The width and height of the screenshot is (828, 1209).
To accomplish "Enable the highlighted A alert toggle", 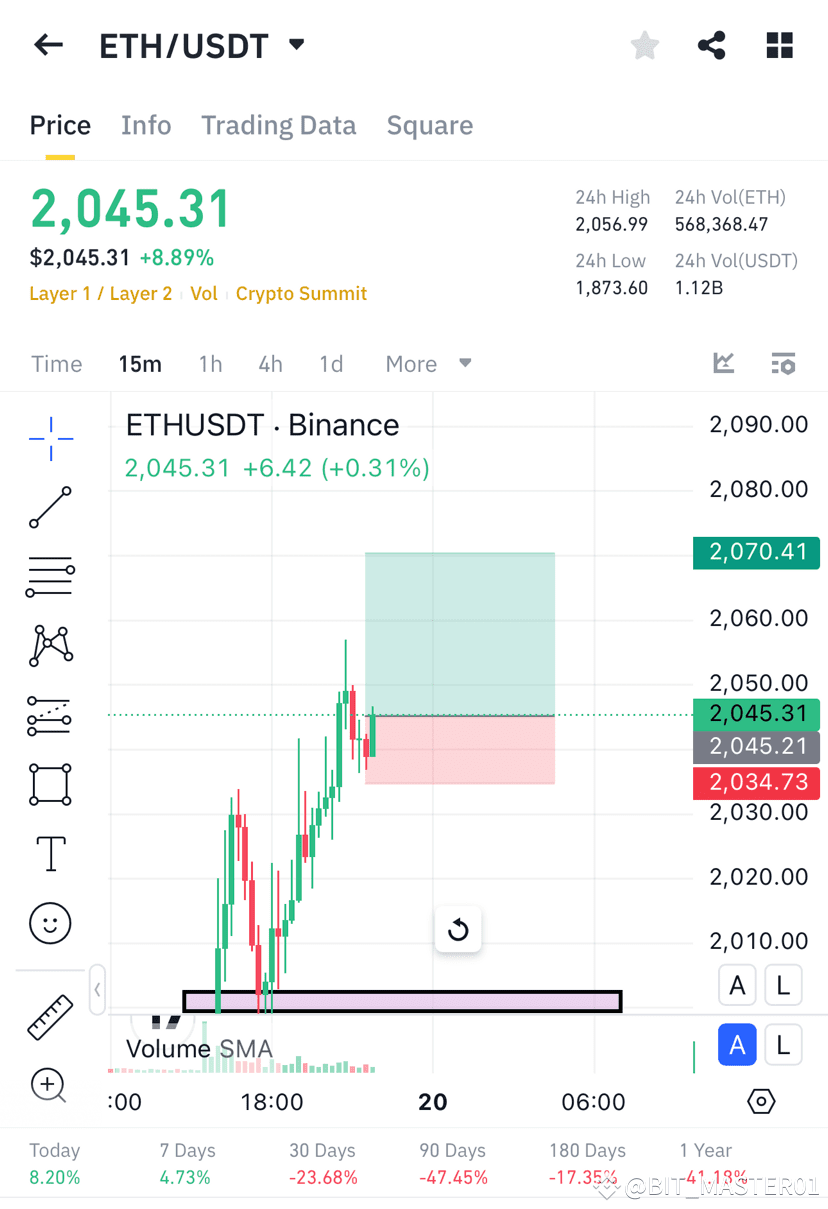I will [x=737, y=1044].
